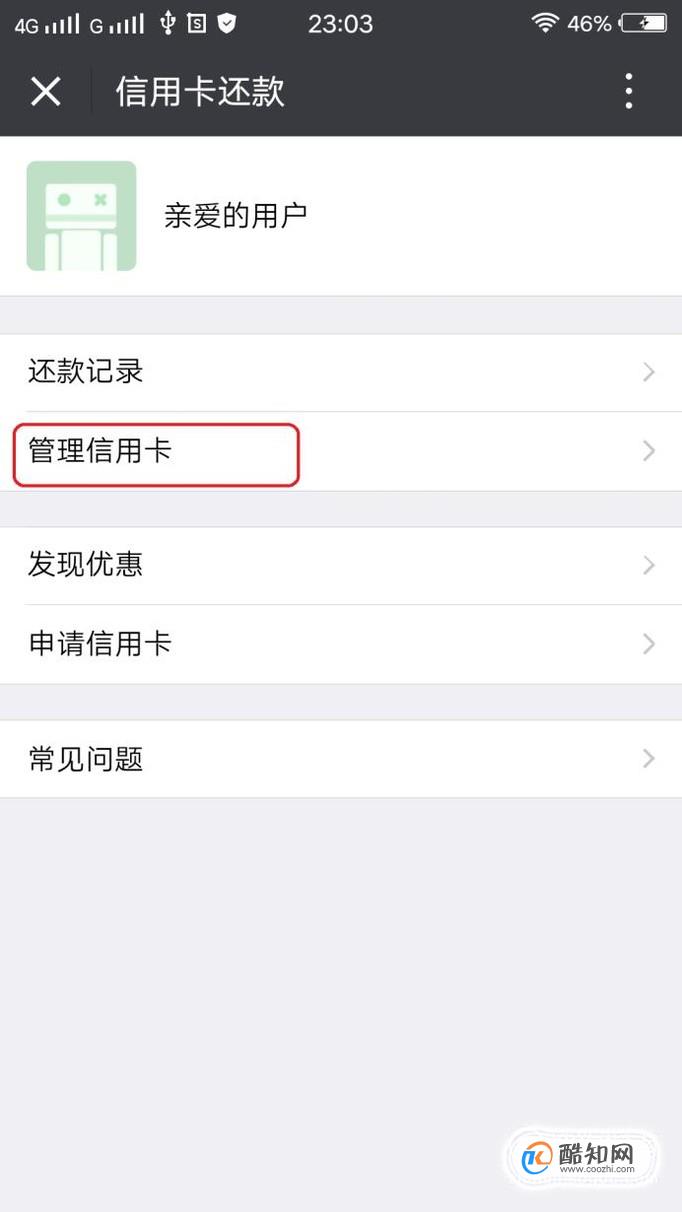Open the three-dot overflow menu
Viewport: 682px width, 1212px height.
629,91
